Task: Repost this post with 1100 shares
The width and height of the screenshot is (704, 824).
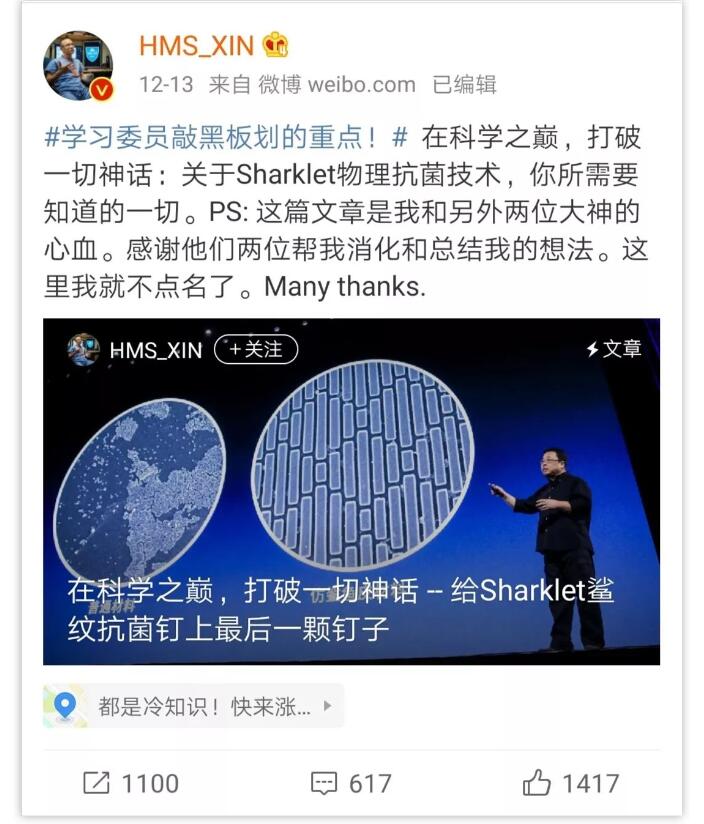Action: (x=131, y=782)
